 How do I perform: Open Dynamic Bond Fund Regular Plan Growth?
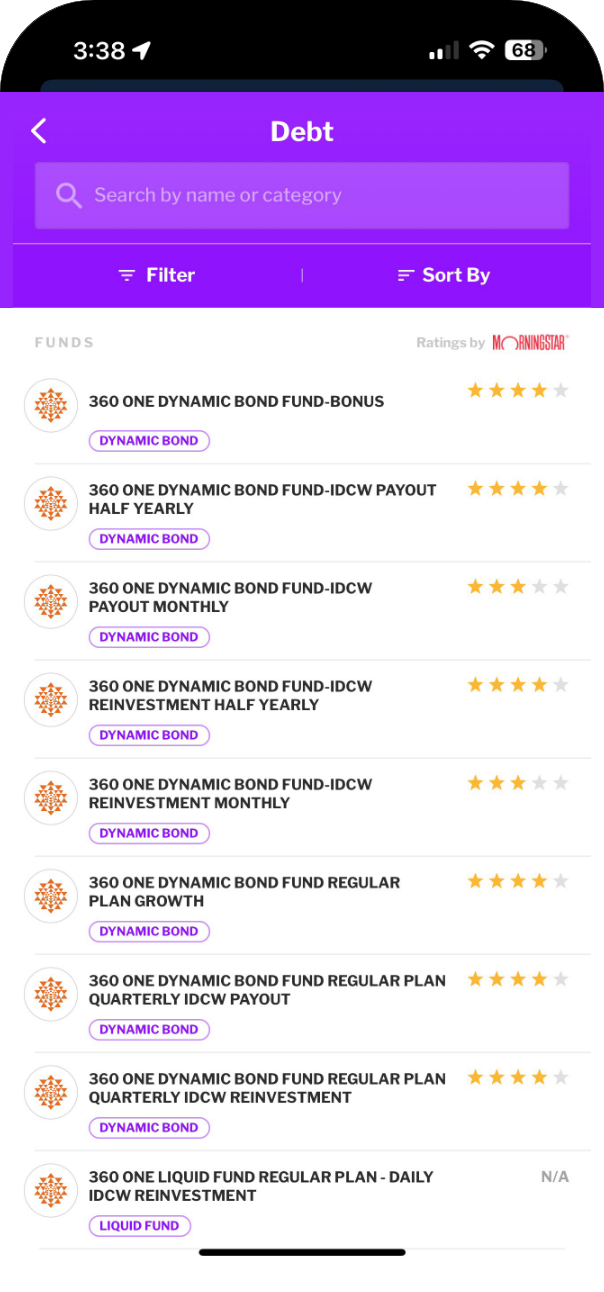click(x=302, y=905)
